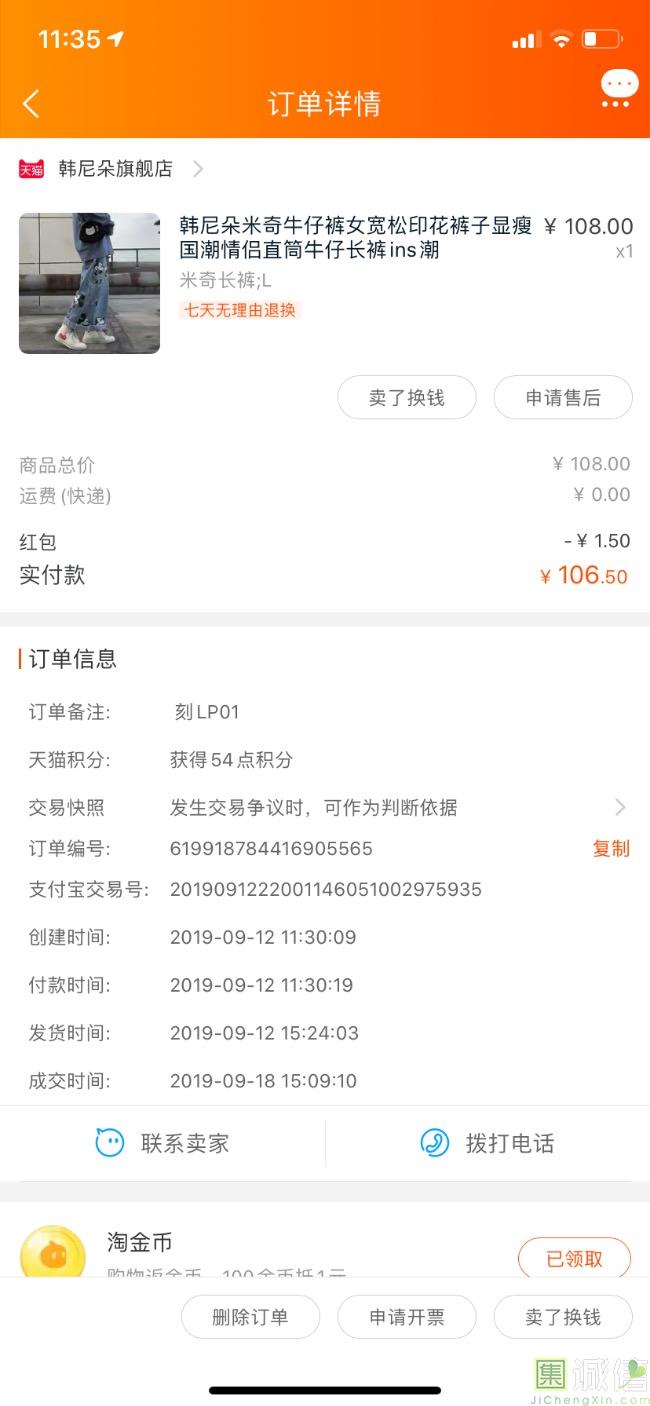Request after-sales service via 申请售后
650x1406 pixels.
point(563,398)
